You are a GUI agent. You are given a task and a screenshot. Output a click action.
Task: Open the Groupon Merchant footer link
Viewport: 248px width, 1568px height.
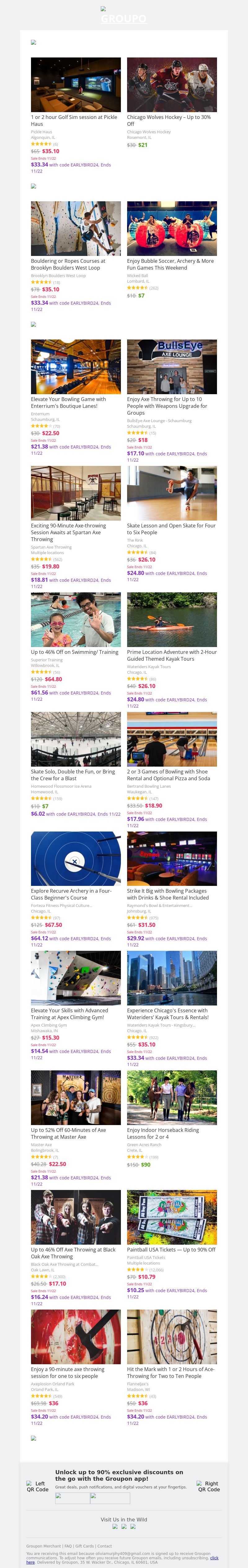tap(44, 1545)
